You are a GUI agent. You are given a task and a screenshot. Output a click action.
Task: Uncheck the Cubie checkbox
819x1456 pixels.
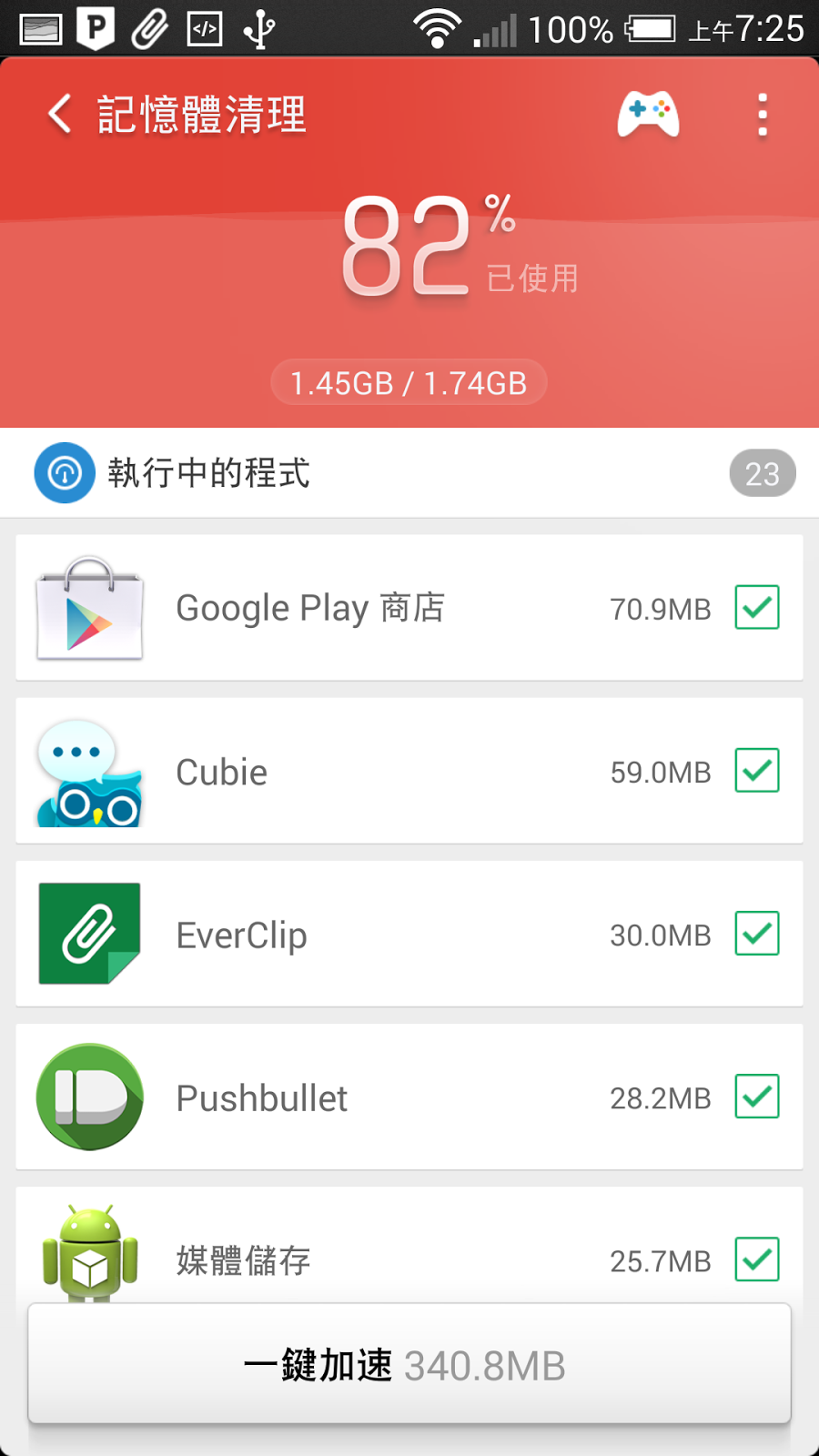click(x=757, y=770)
